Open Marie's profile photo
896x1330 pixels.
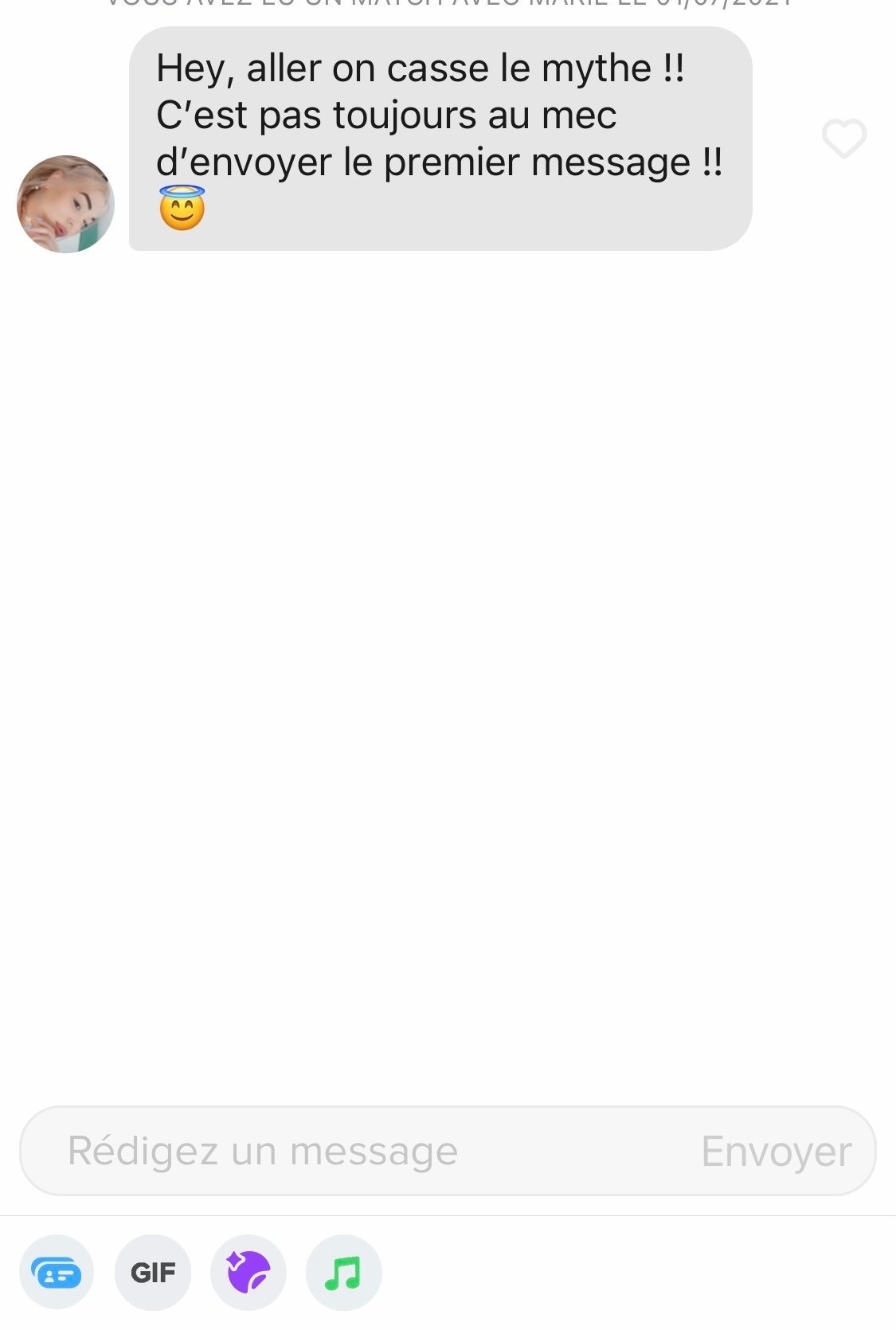coord(65,204)
